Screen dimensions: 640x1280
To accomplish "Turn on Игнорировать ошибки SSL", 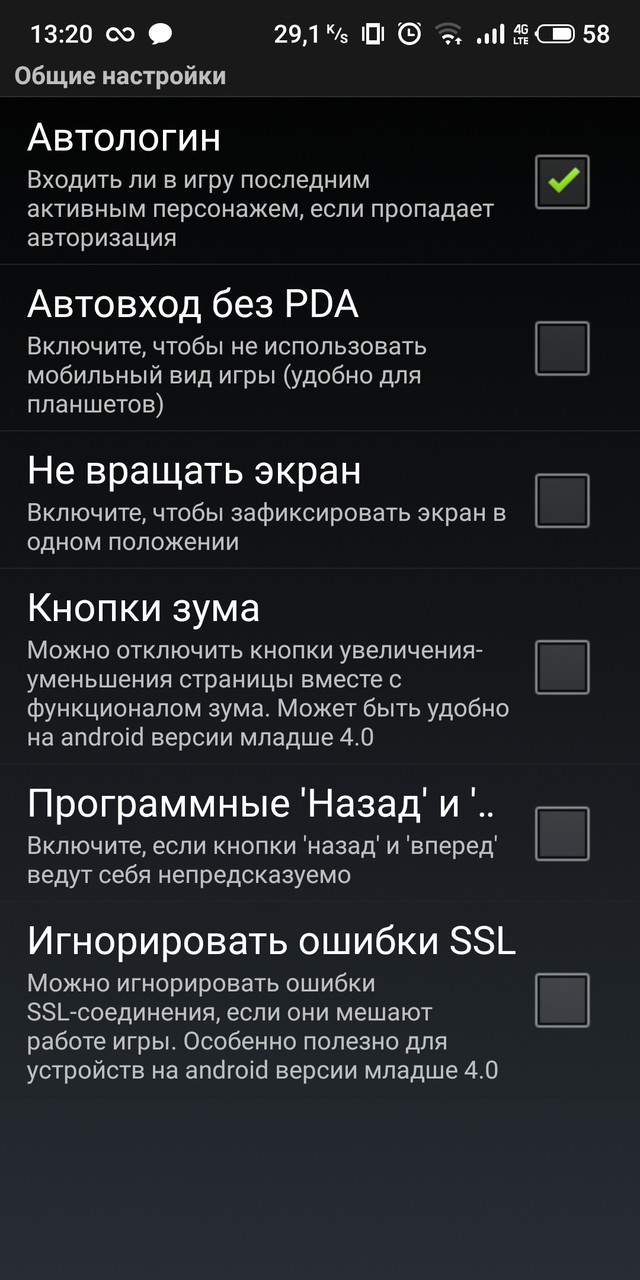I will point(562,1000).
